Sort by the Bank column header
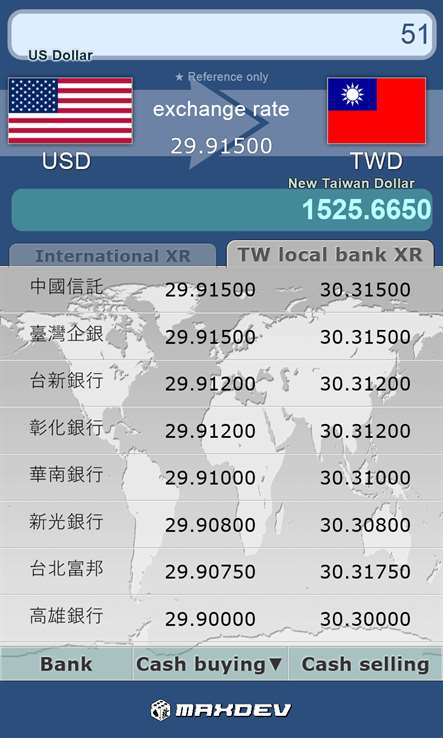 66,664
